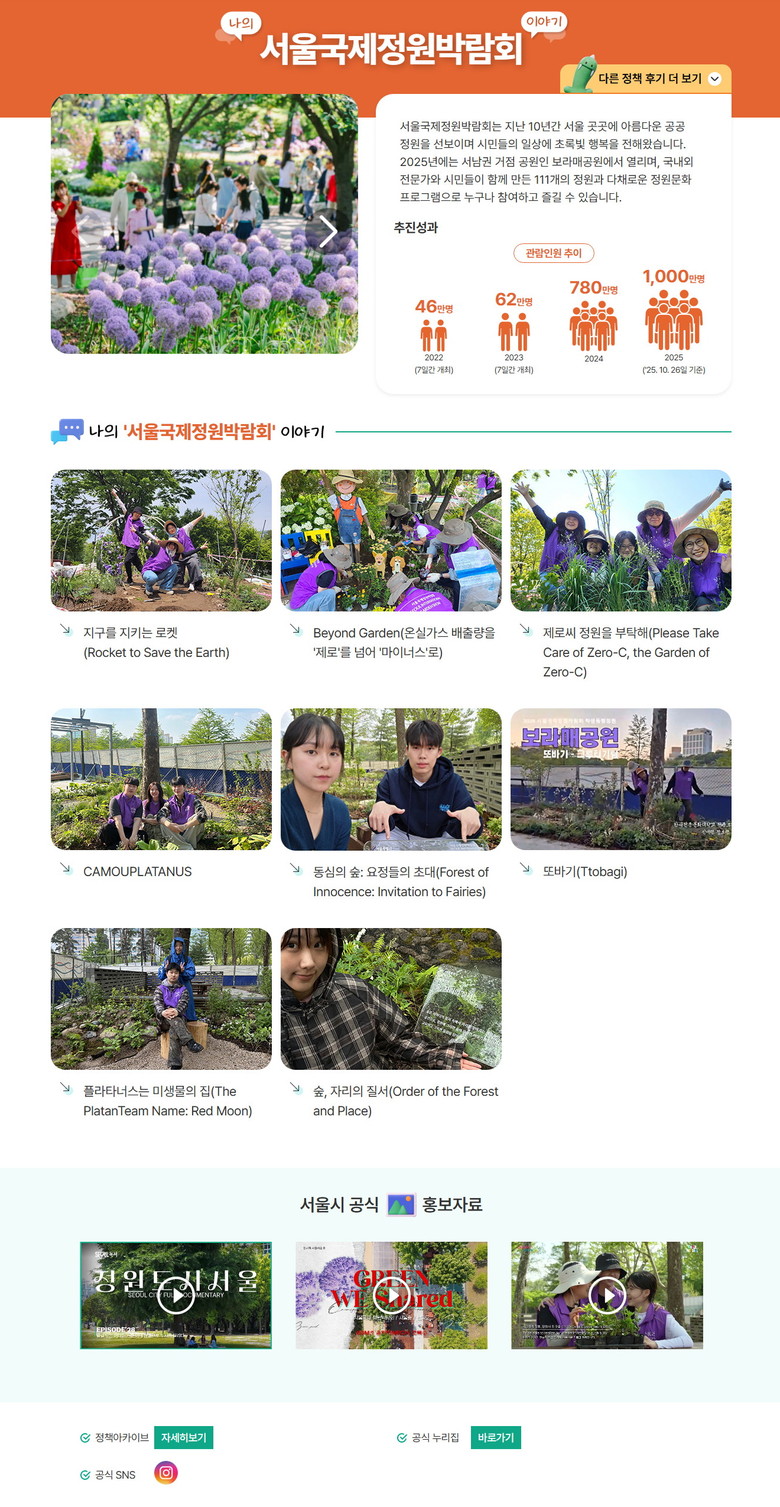Tap 자세히보기 for the policy archive
This screenshot has width=780, height=1507.
click(x=183, y=1438)
